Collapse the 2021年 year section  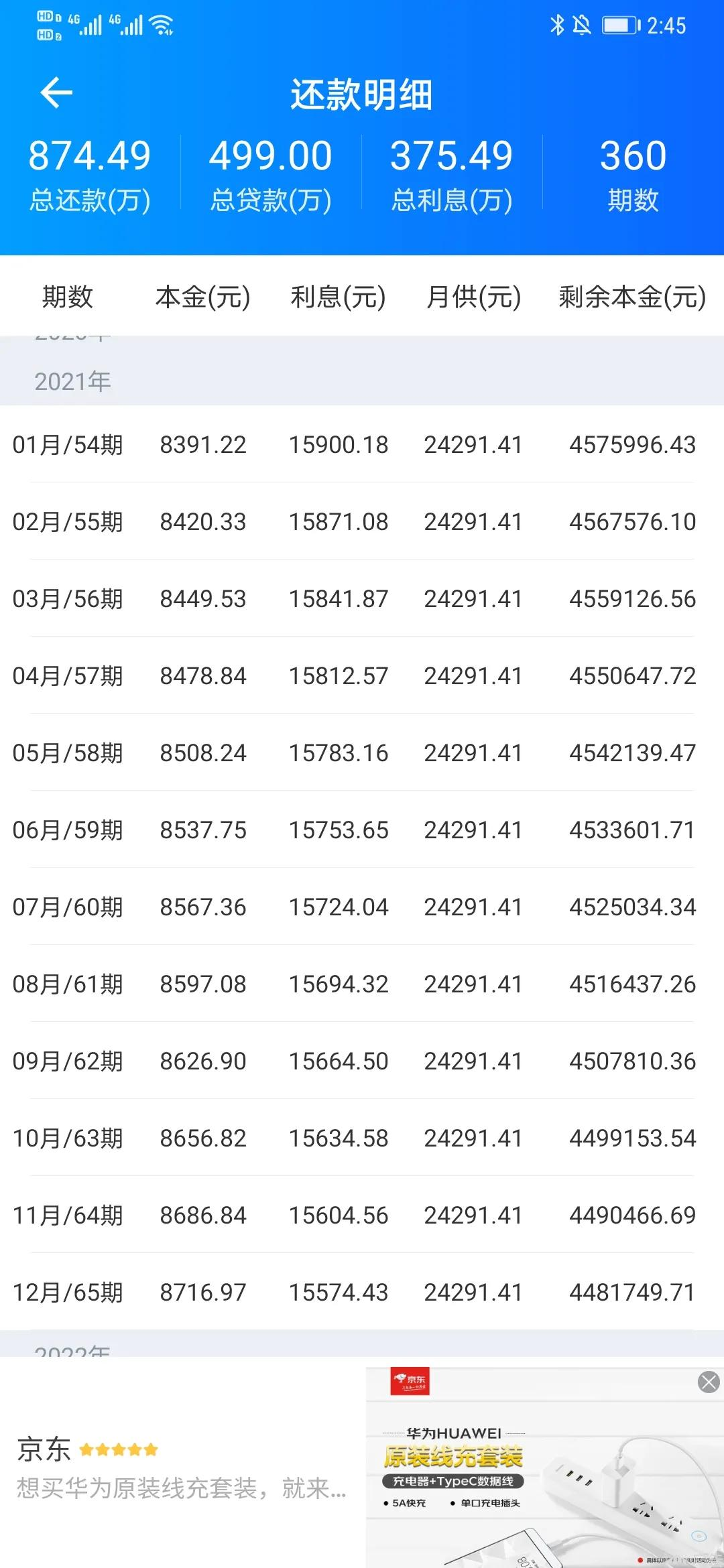point(72,382)
